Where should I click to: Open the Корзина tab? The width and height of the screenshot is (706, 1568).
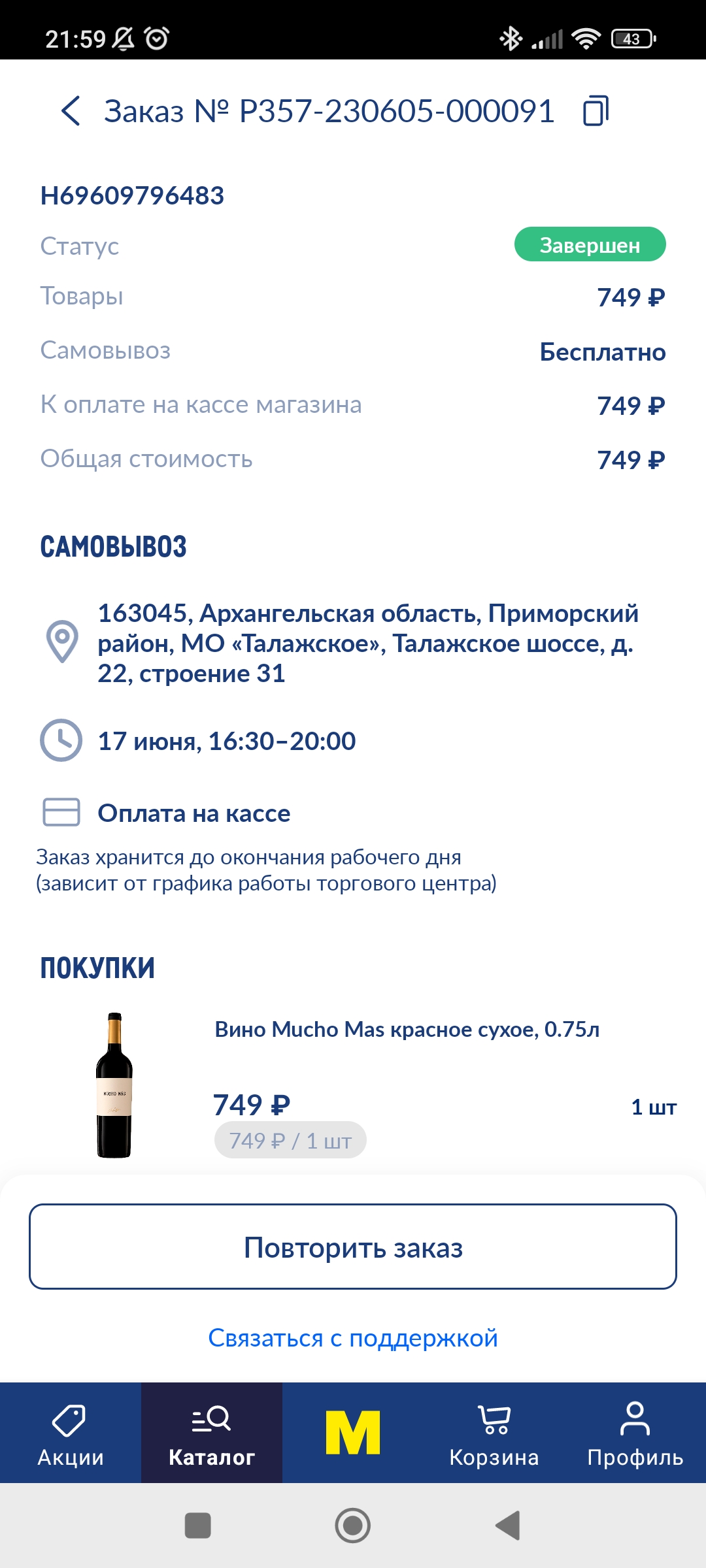494,1433
